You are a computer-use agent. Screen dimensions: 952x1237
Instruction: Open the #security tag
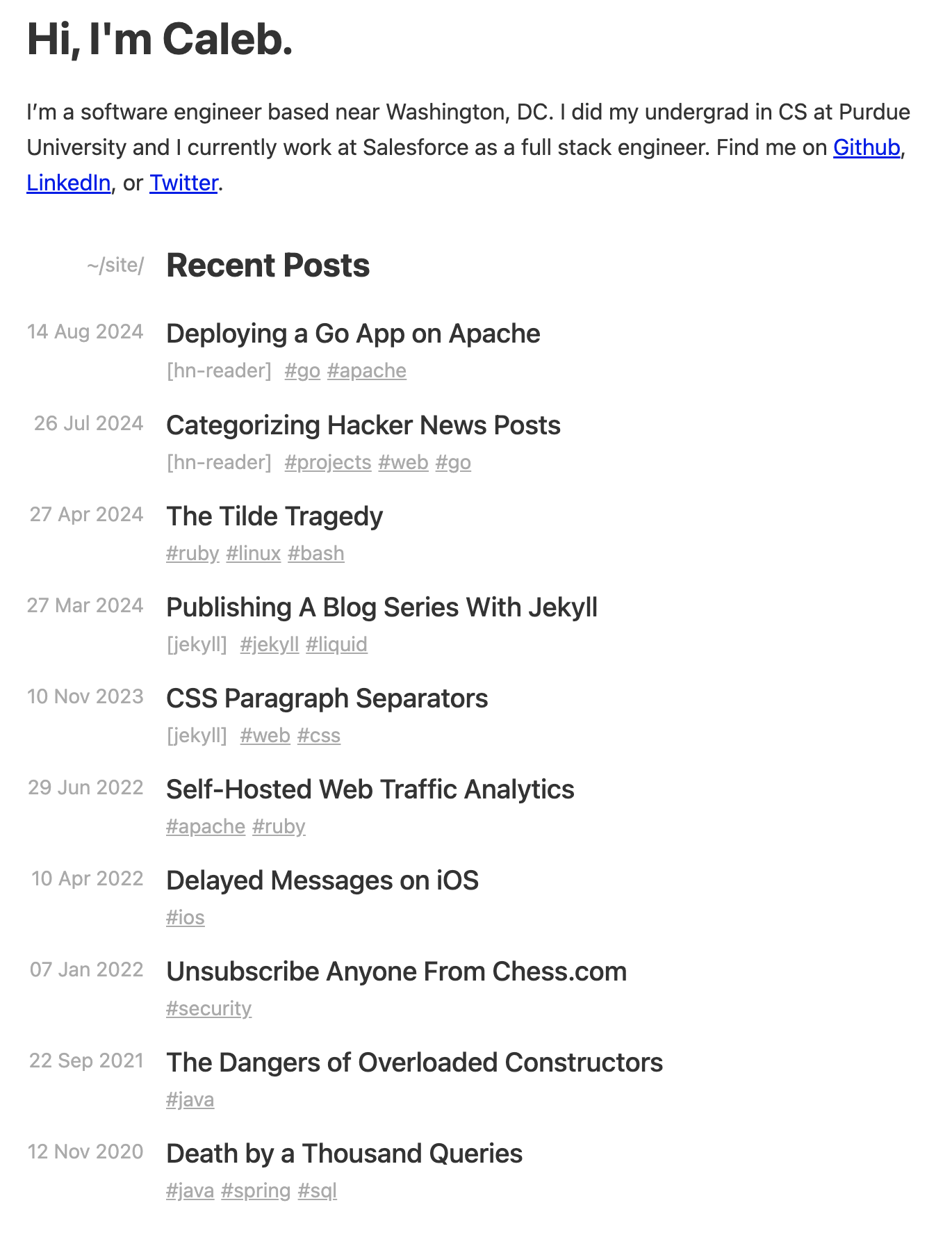[208, 1009]
